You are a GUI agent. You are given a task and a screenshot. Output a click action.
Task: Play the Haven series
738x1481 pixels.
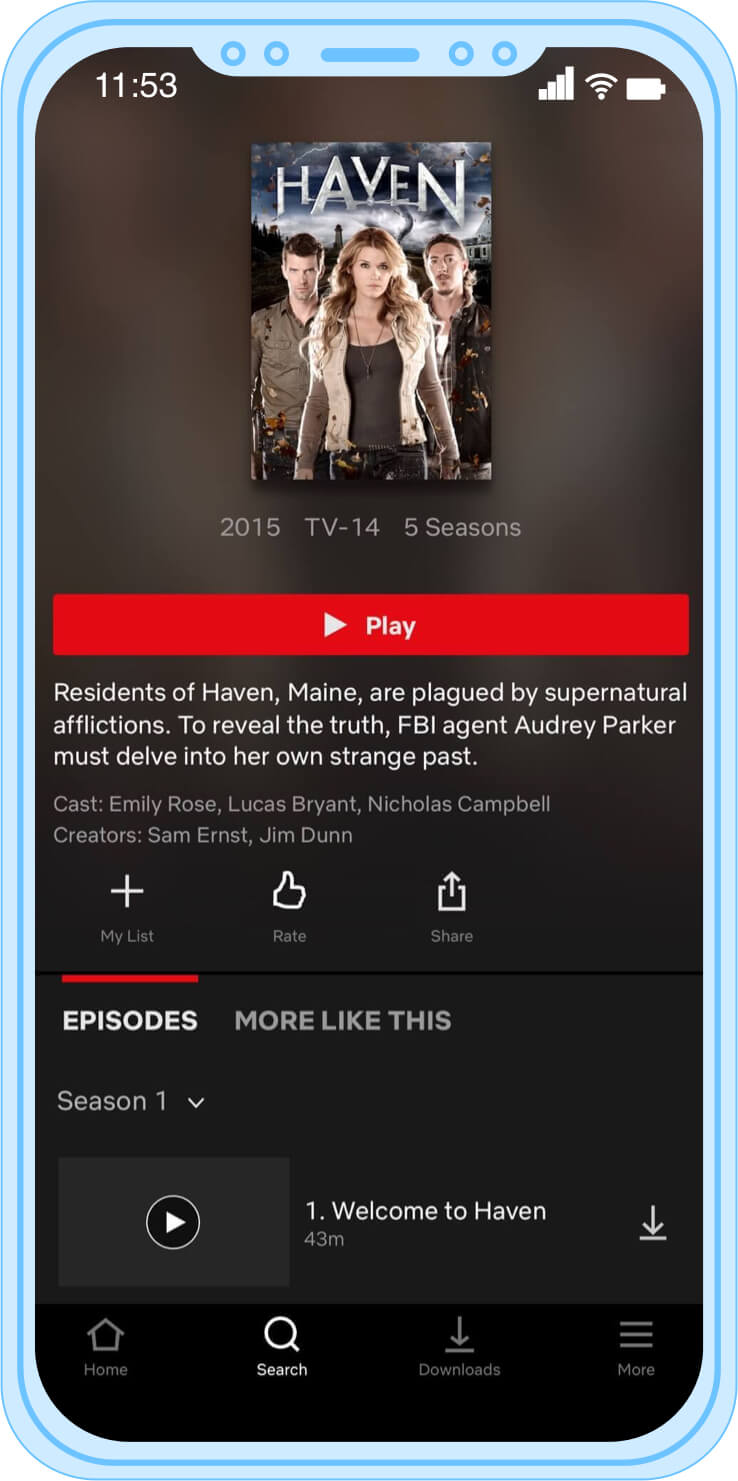(x=370, y=626)
